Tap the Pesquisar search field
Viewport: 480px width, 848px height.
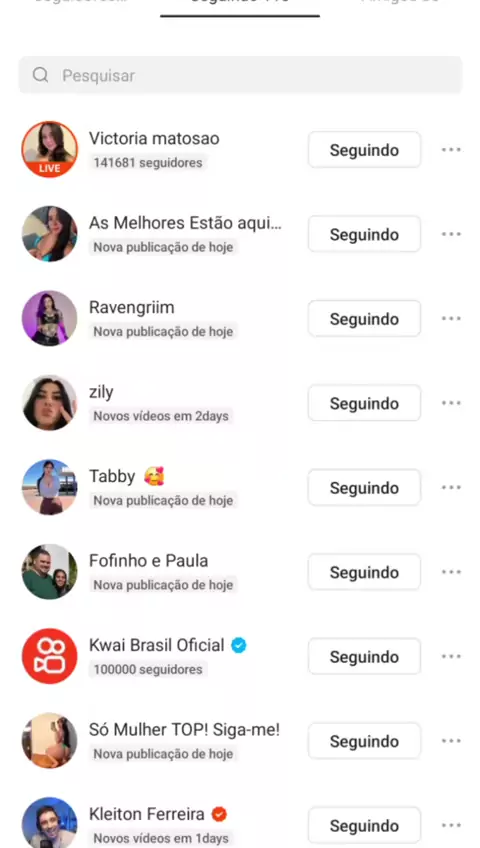point(240,75)
